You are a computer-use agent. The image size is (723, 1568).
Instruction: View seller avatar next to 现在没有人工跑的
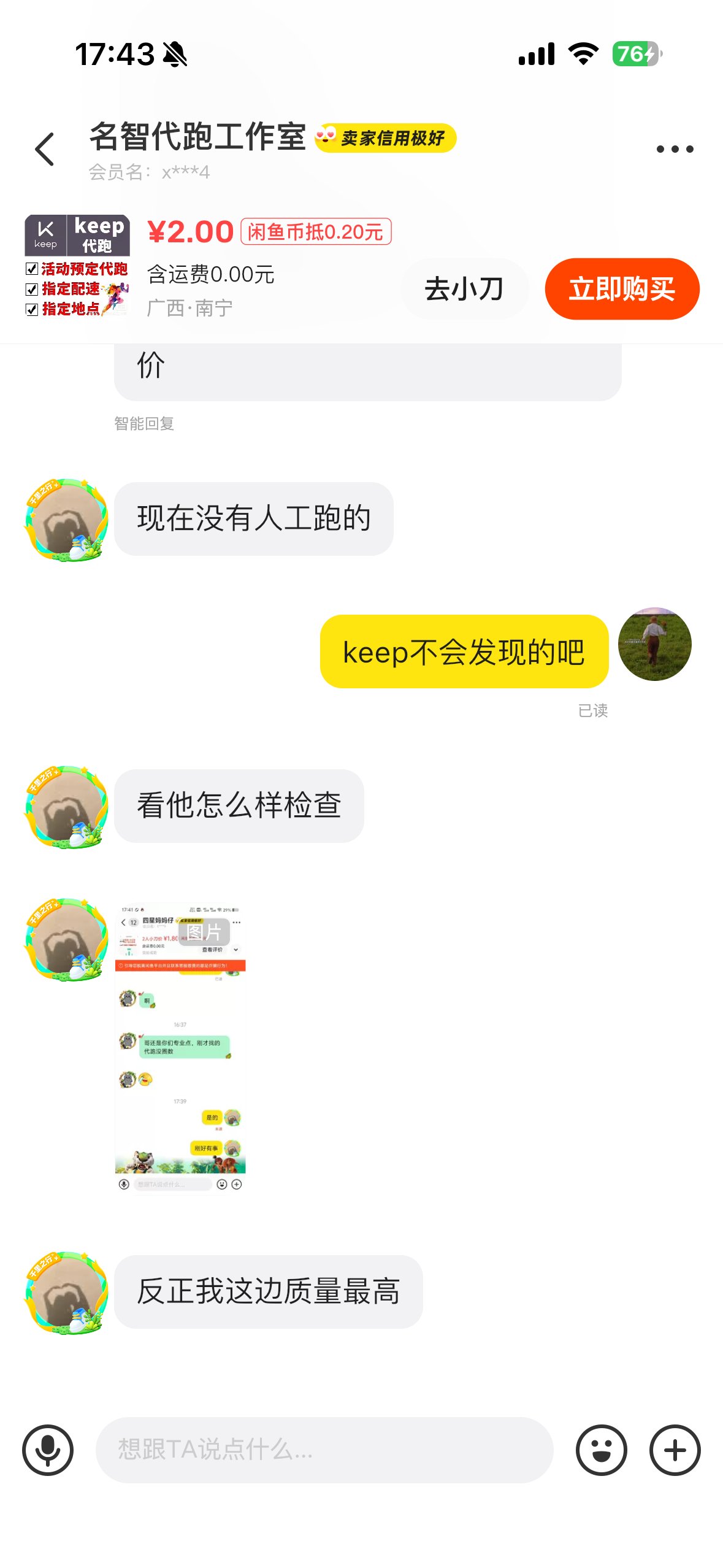coord(66,520)
